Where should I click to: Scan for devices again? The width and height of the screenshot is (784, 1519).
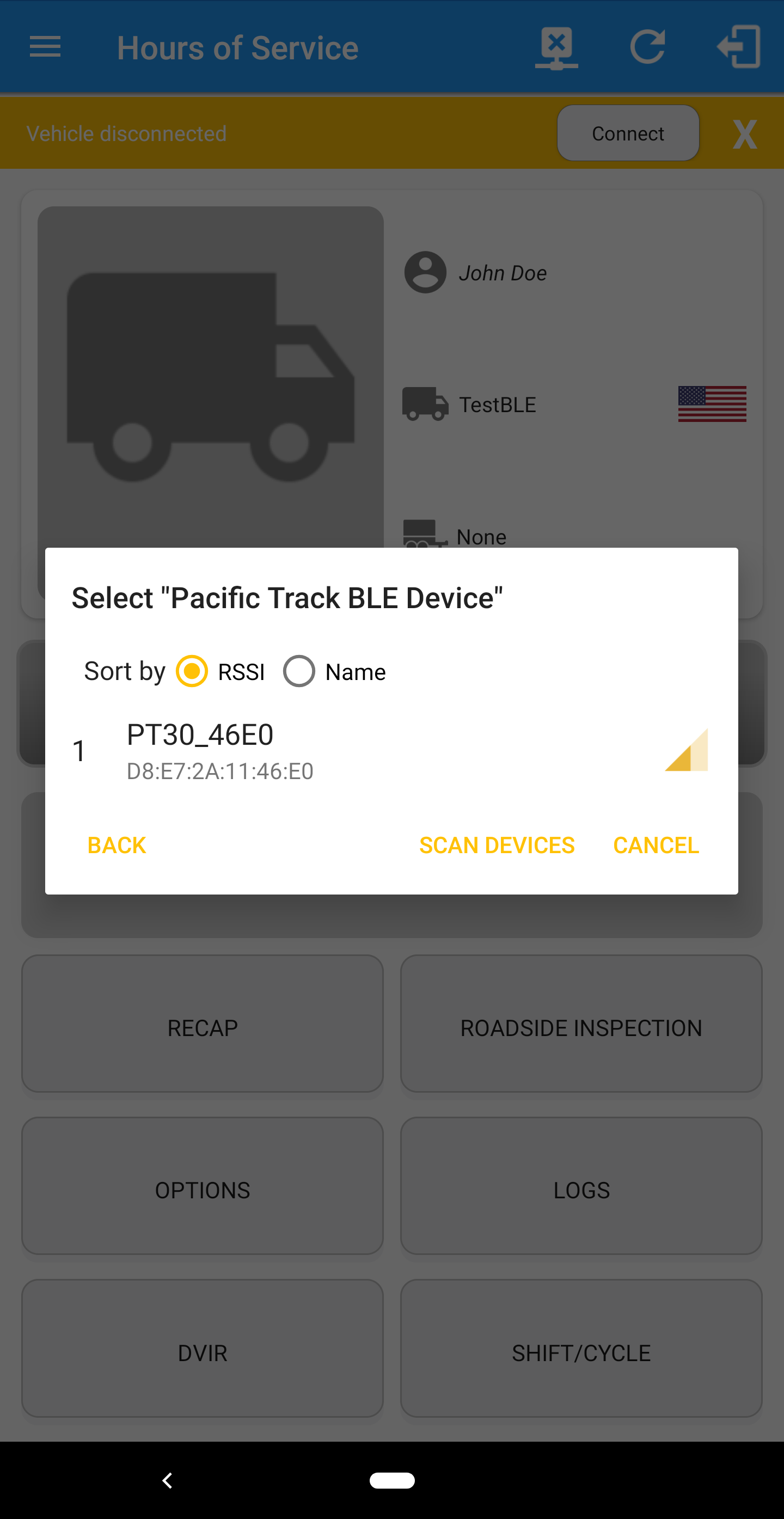[497, 845]
